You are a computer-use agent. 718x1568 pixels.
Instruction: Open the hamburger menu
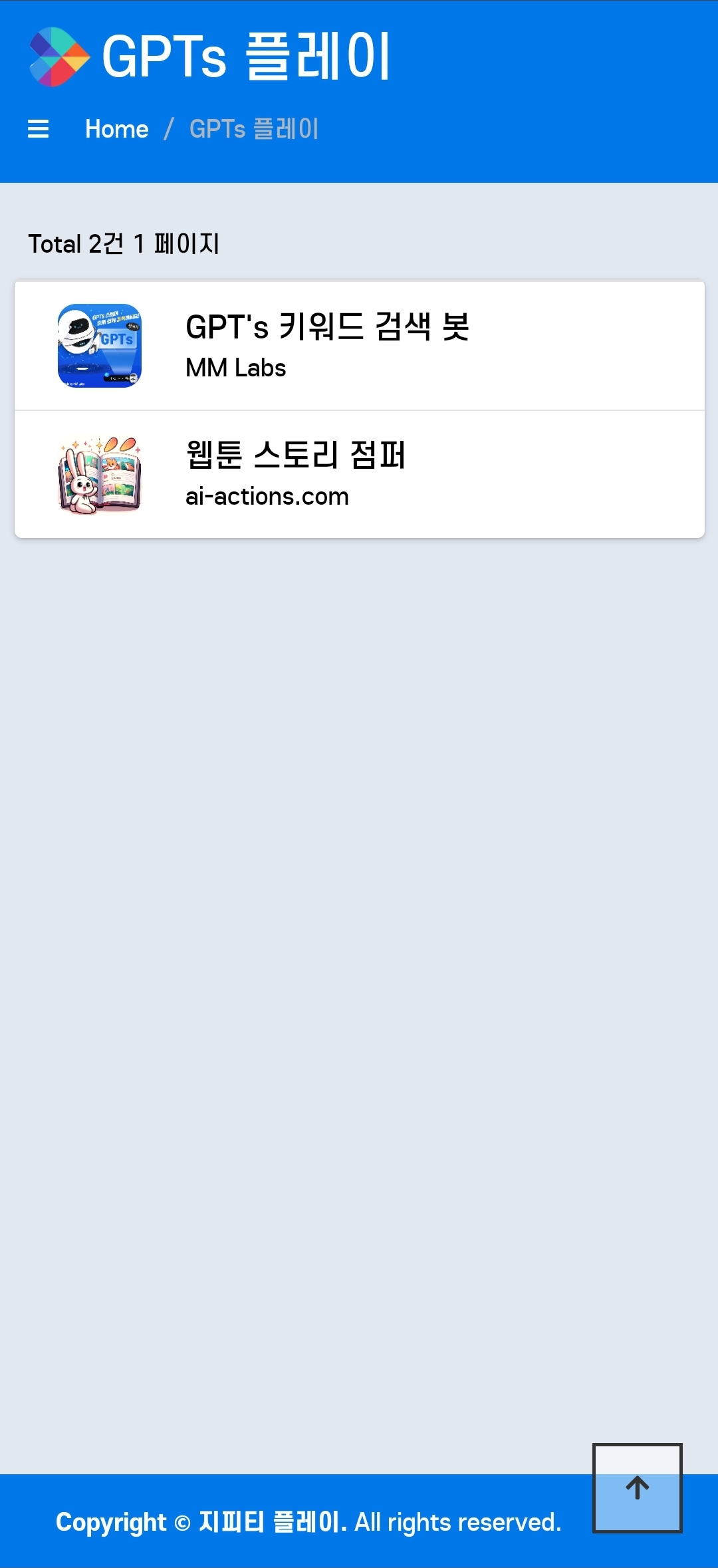point(39,129)
